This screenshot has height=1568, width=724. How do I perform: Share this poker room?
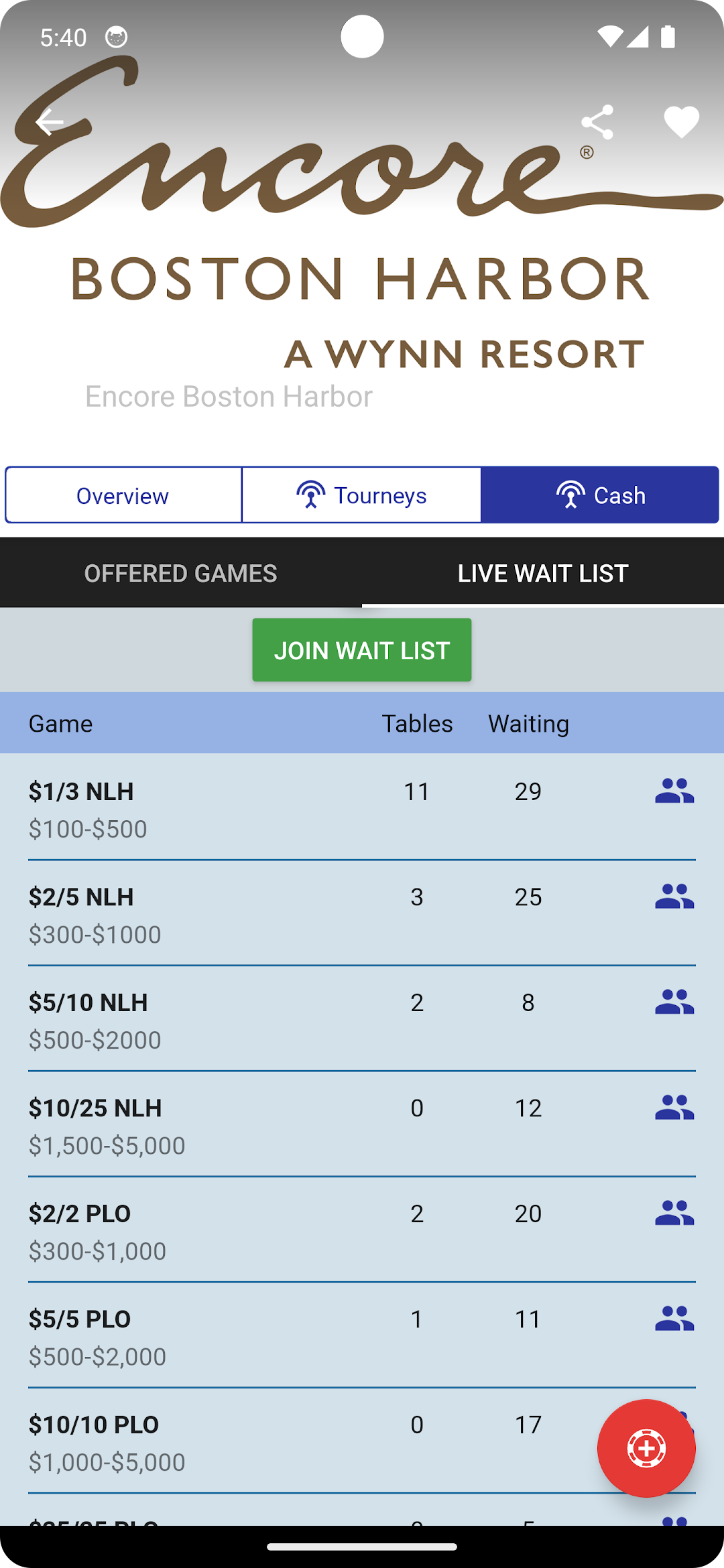(597, 122)
